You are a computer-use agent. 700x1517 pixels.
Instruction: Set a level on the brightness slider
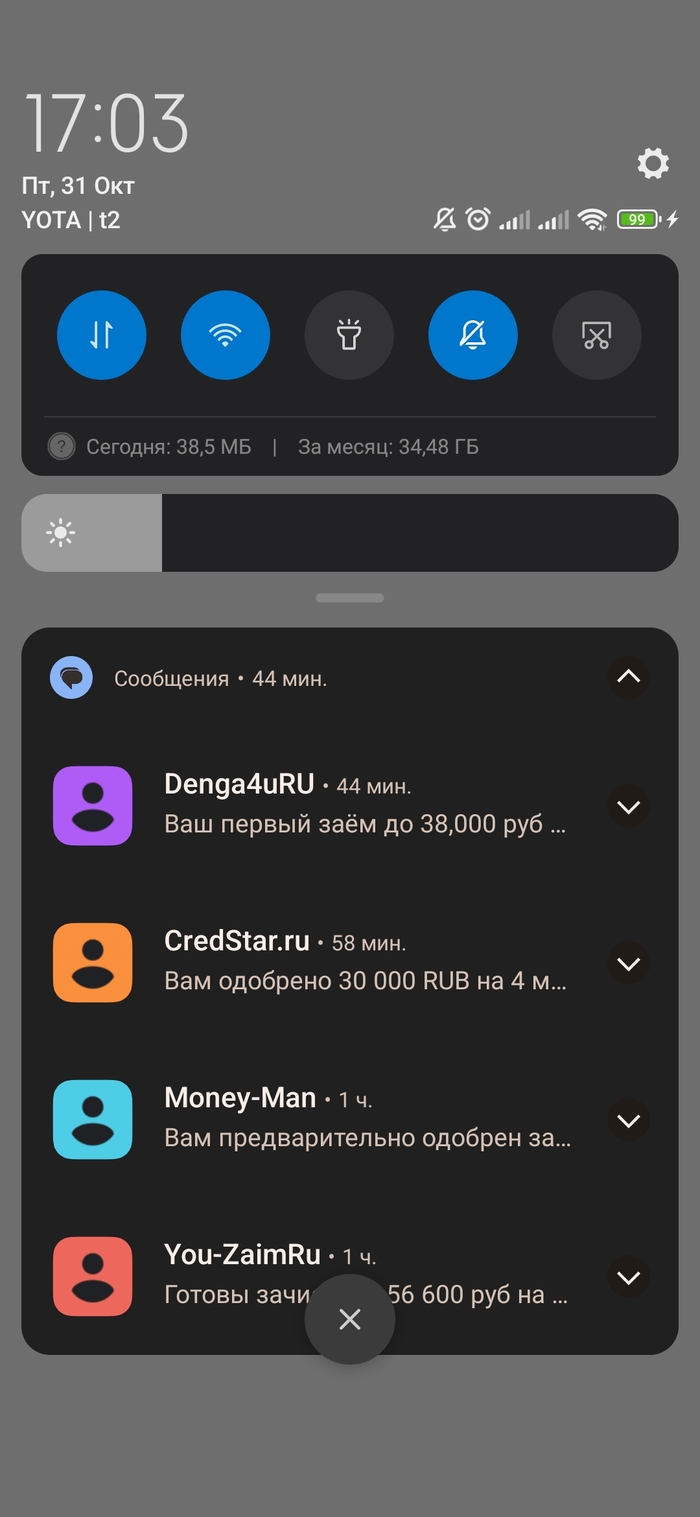tap(350, 533)
